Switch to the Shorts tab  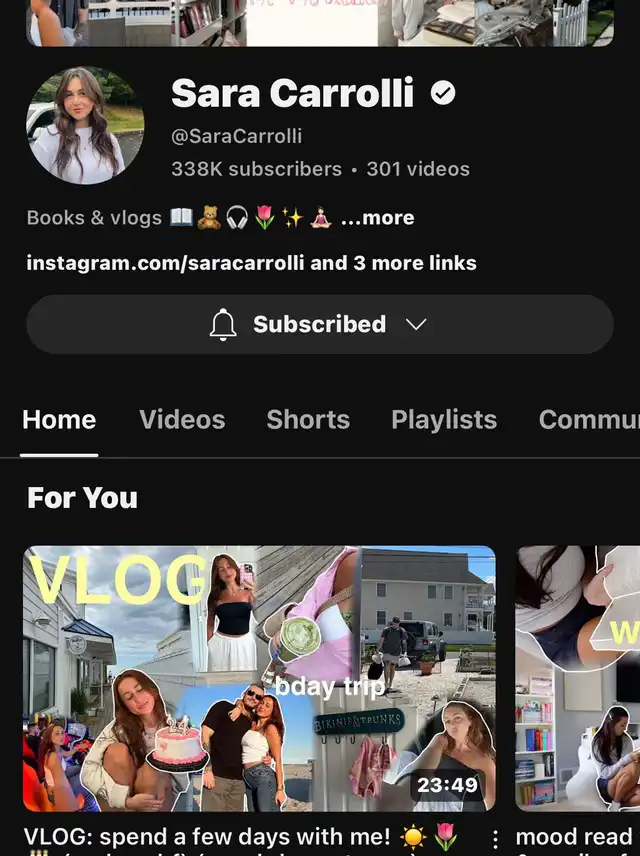(x=308, y=419)
